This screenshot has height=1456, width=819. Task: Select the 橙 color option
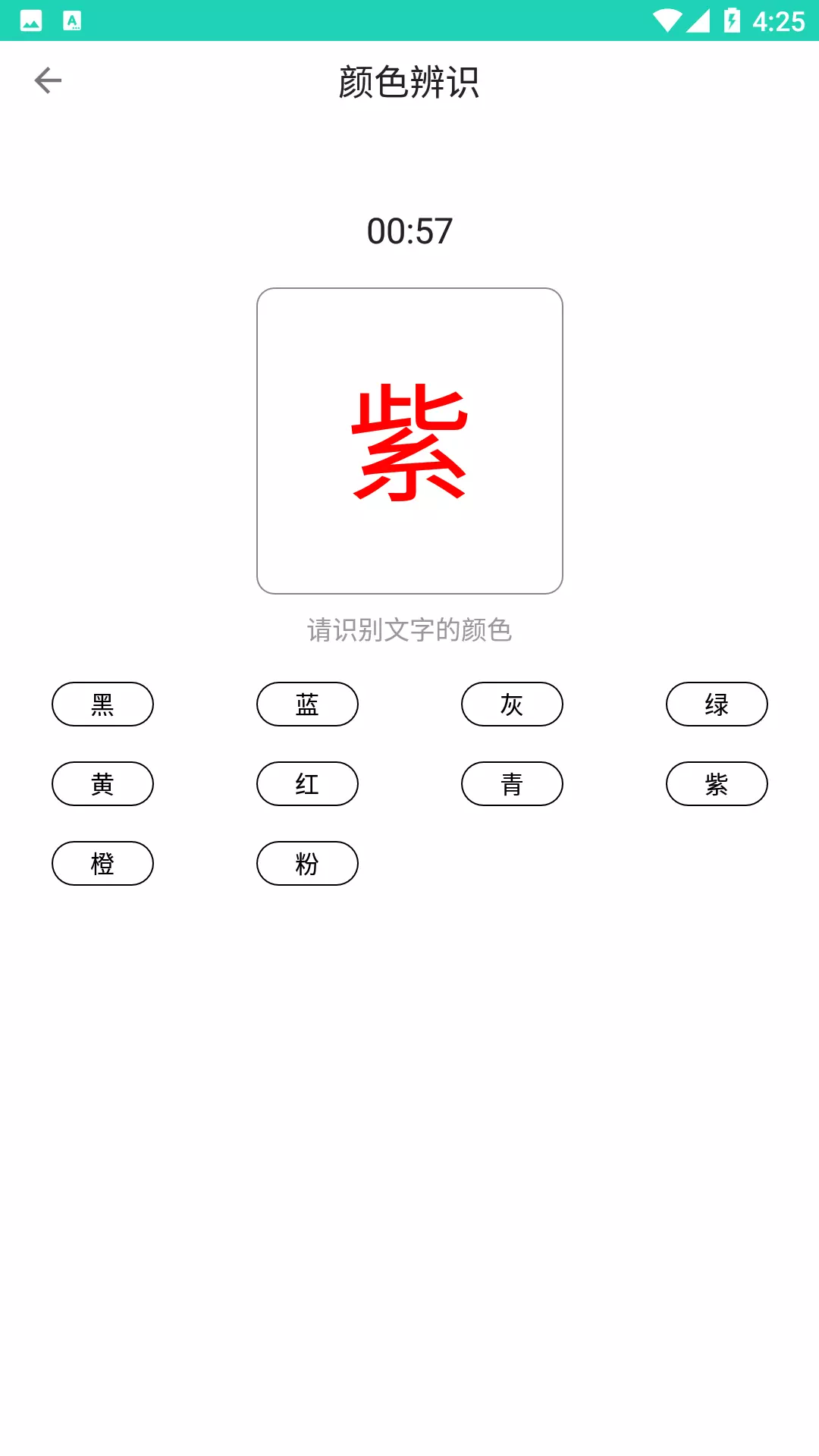(102, 863)
